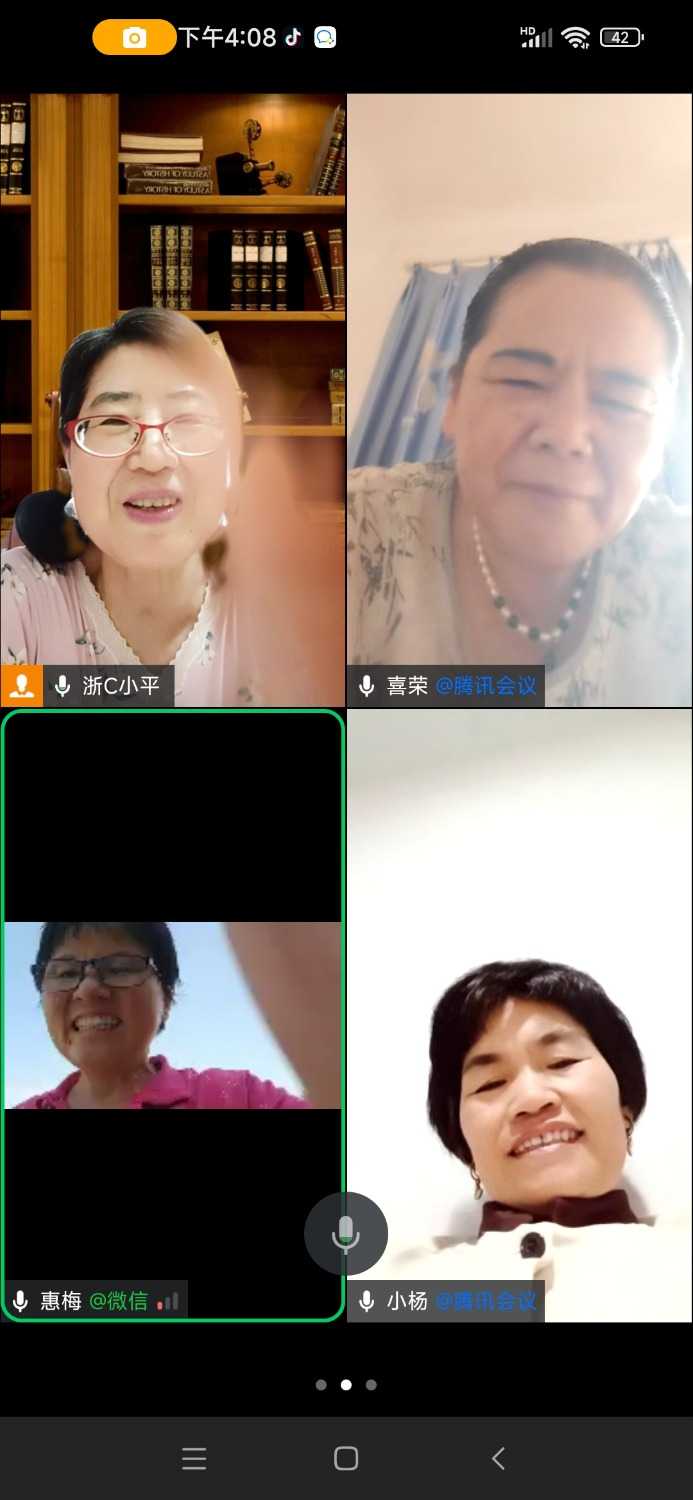Open 喜荣's video tile
Screen dimensions: 693x1500
tap(520, 400)
